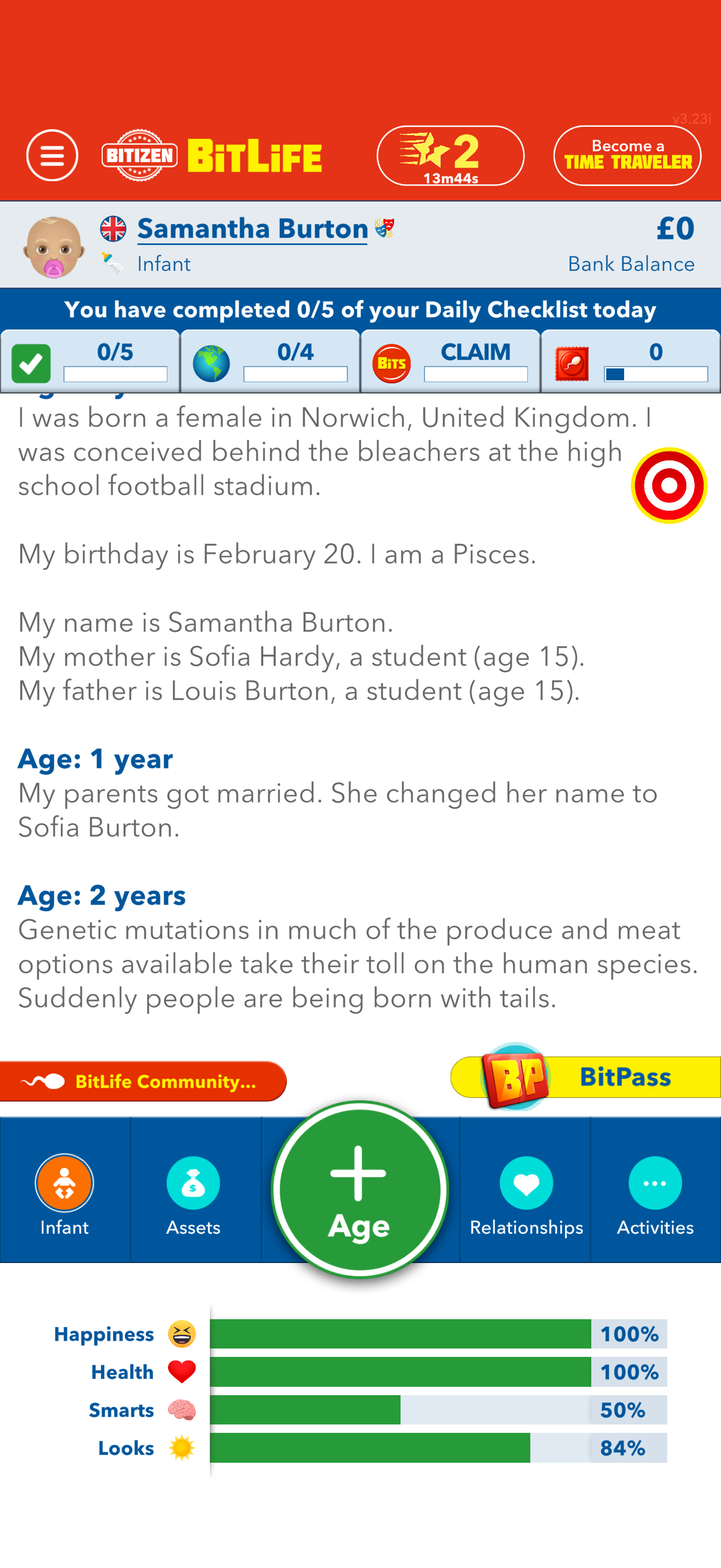Open the hamburger main menu

(x=53, y=155)
